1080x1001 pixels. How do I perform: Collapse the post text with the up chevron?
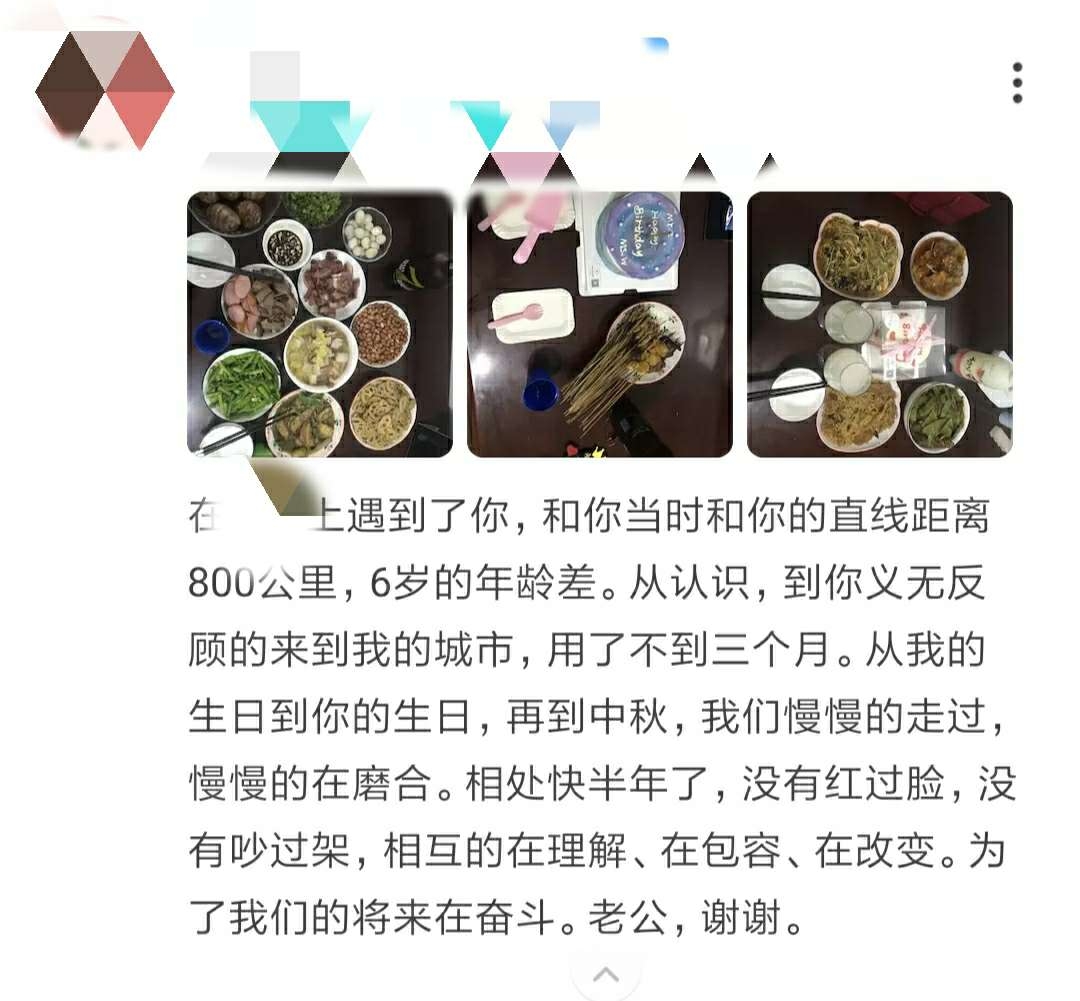click(x=606, y=975)
